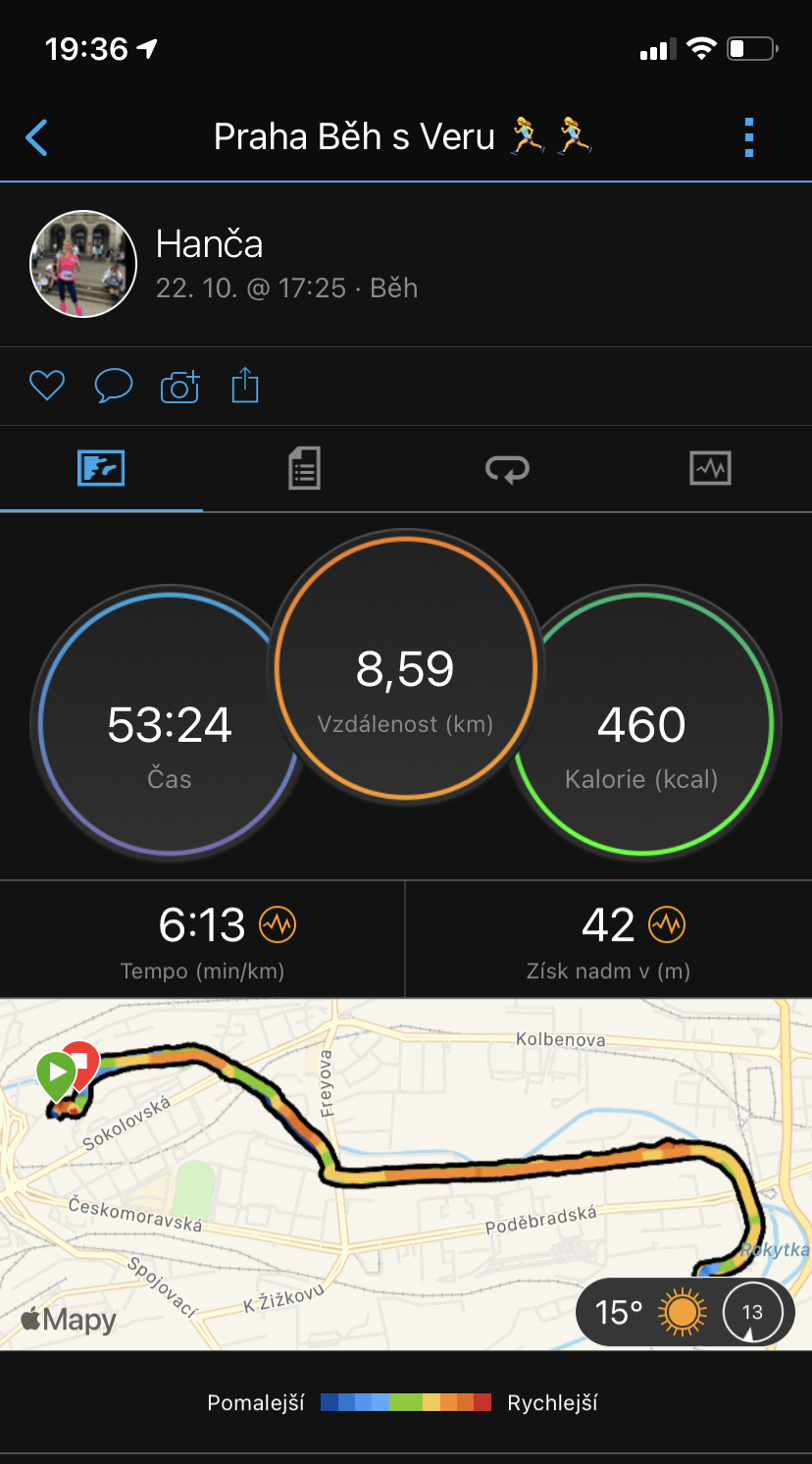The image size is (812, 1464).
Task: Open Hanča's profile photo
Action: (83, 263)
